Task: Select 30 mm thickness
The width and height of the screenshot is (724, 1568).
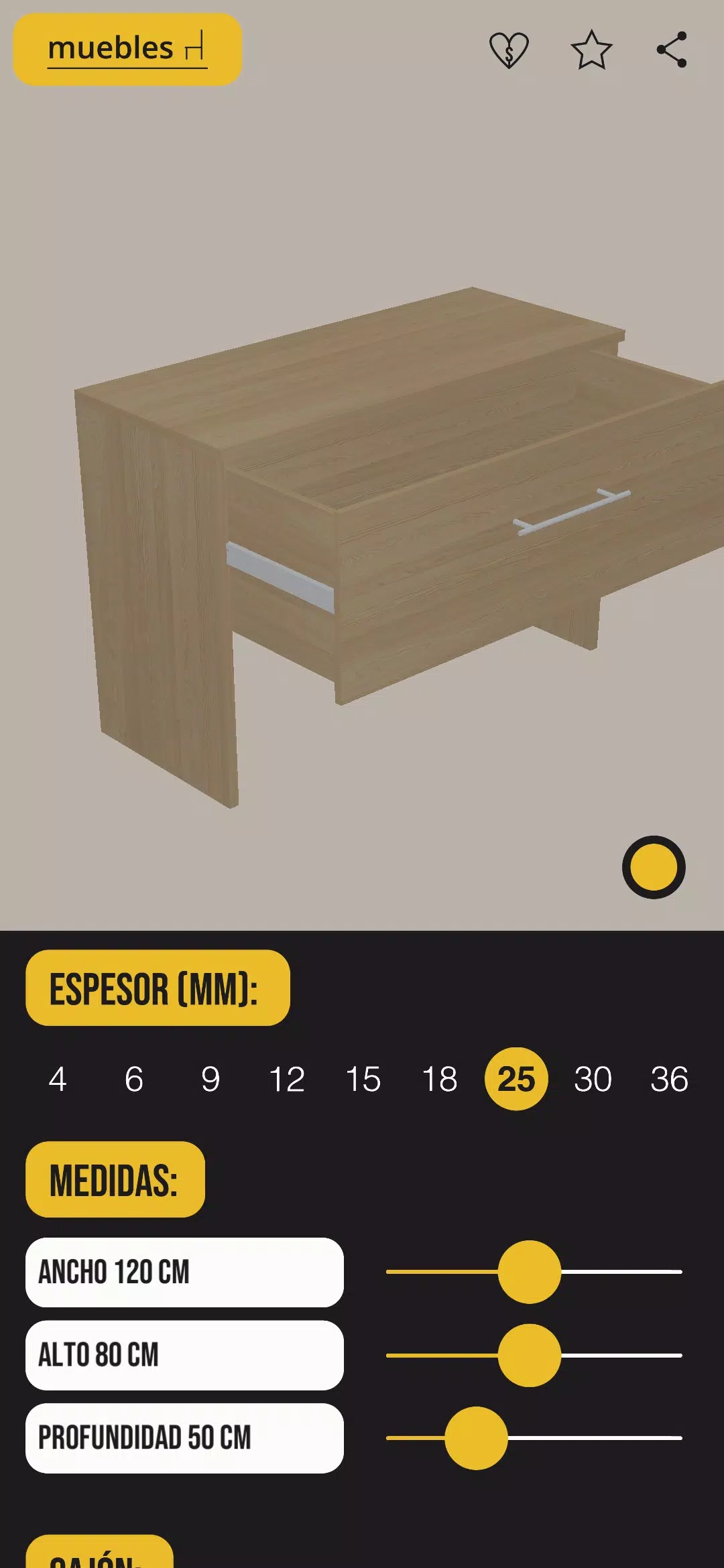Action: click(x=593, y=1079)
